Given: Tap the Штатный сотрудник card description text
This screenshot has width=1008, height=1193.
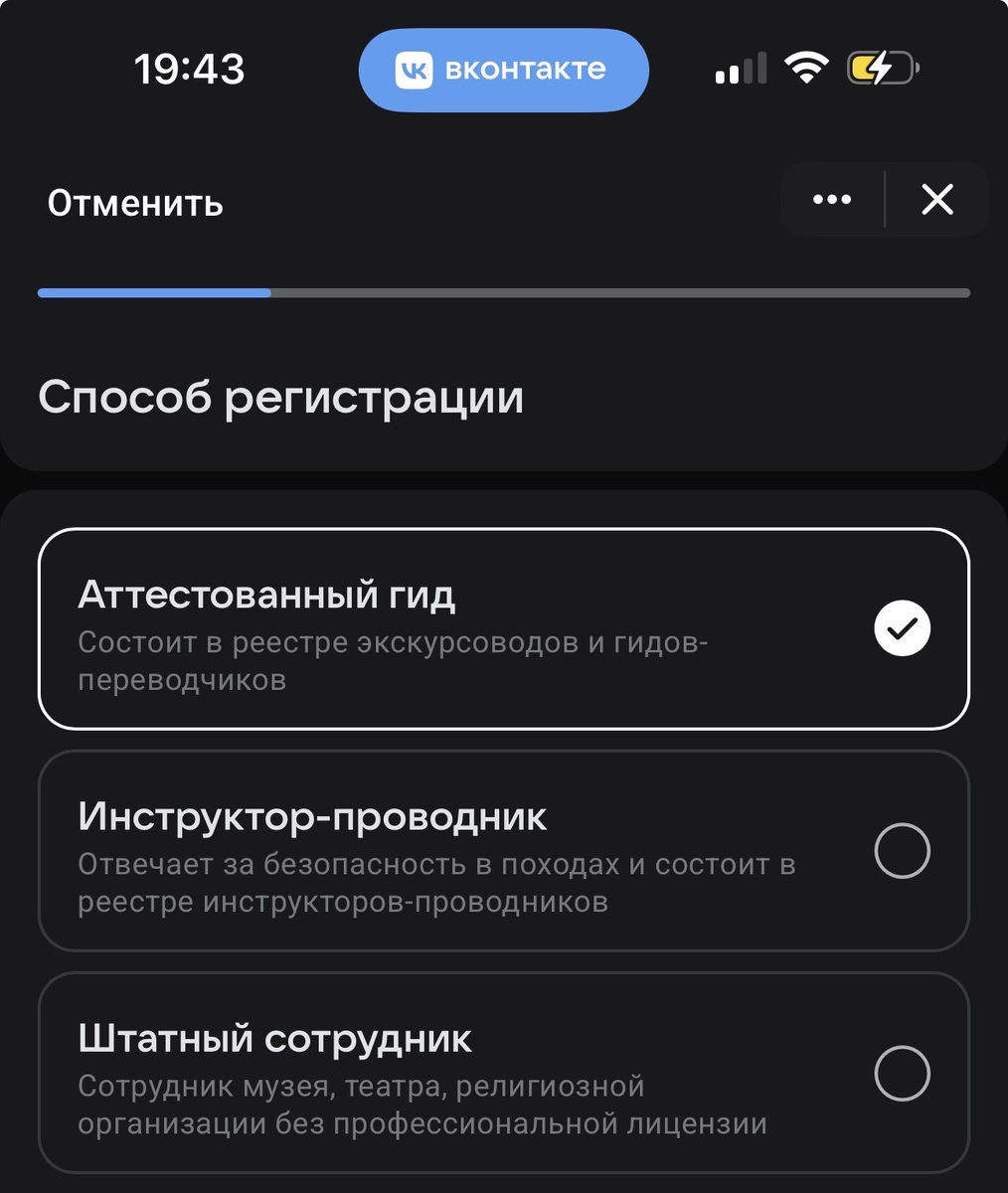Looking at the screenshot, I should click(x=422, y=1108).
